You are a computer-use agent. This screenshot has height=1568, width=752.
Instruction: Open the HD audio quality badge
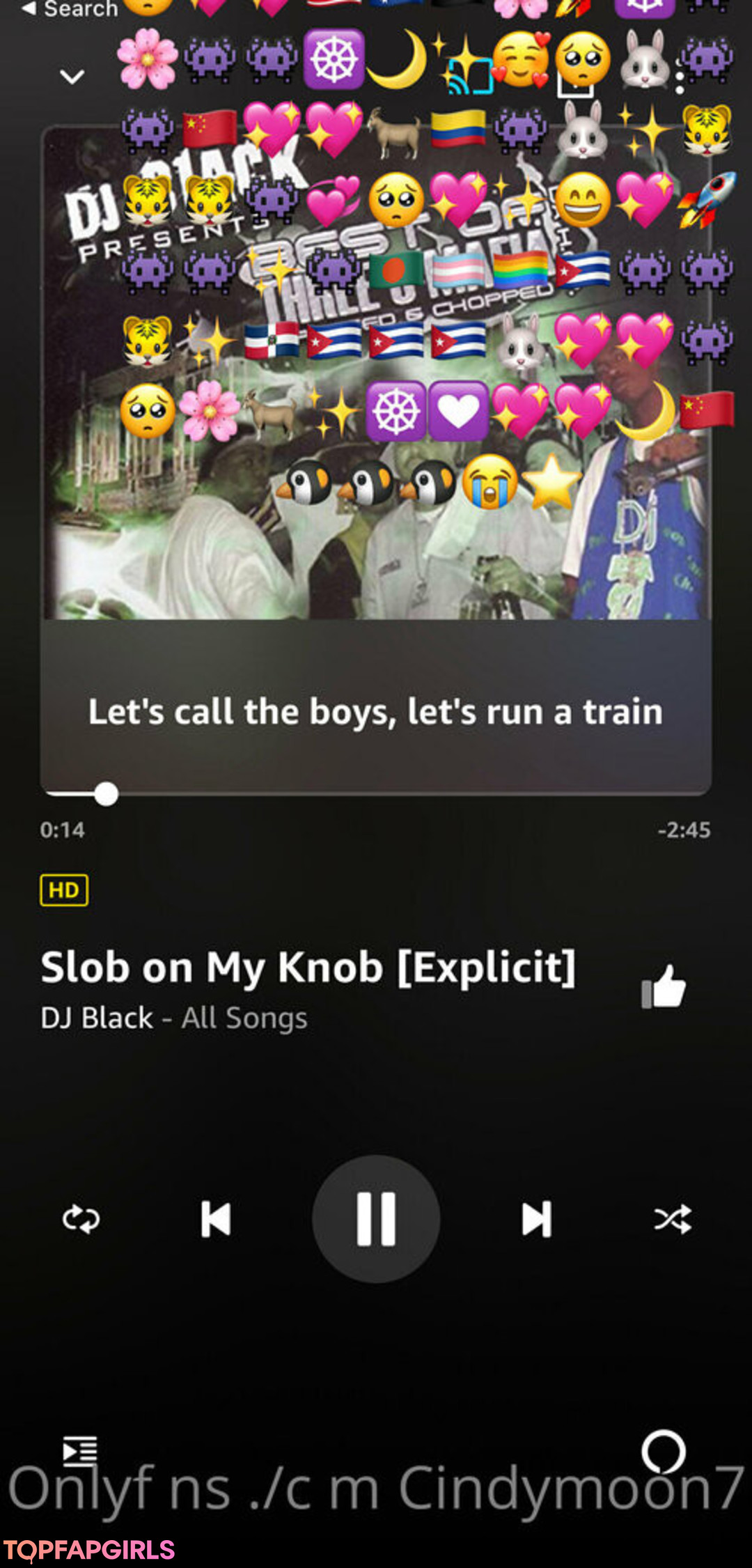64,890
